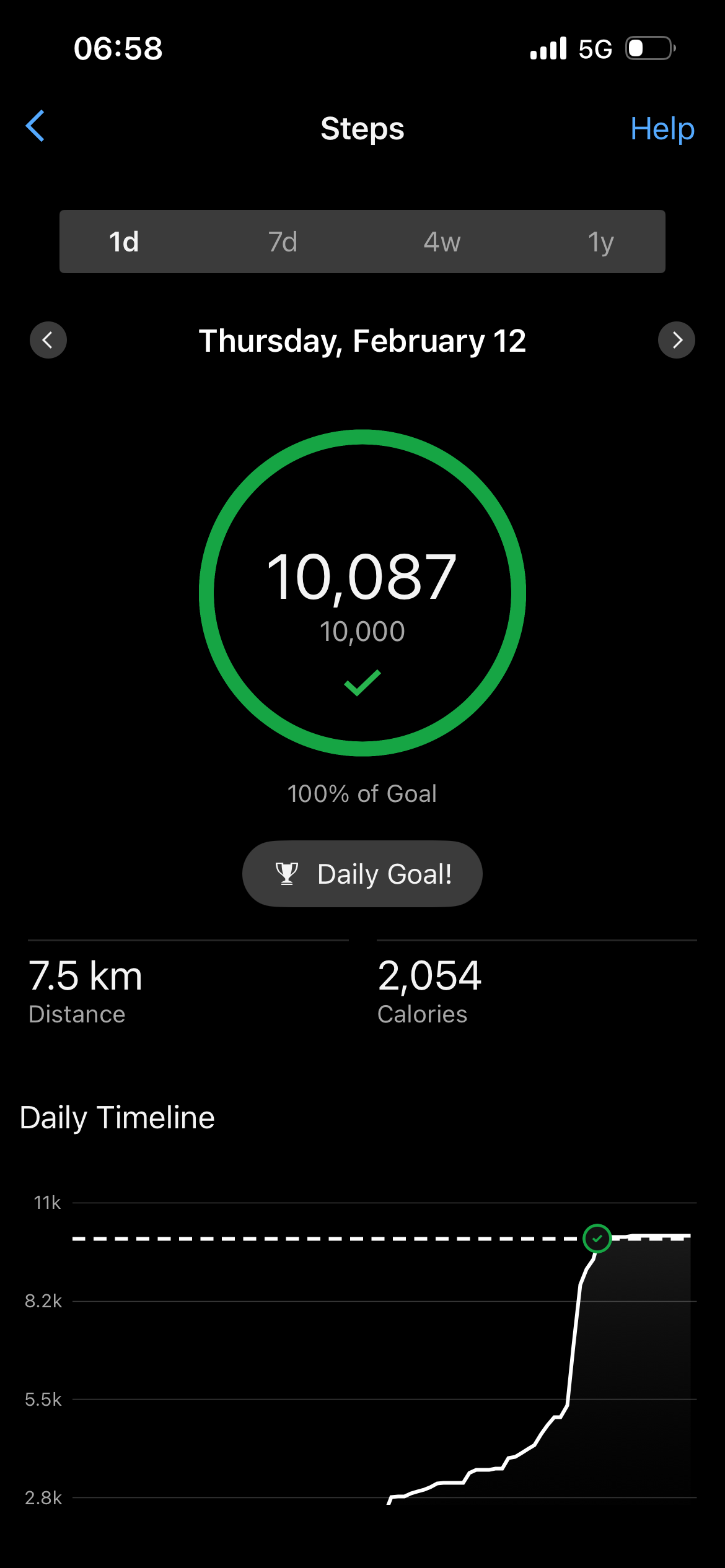This screenshot has height=1568, width=725.
Task: Go to the next day
Action: pos(676,340)
